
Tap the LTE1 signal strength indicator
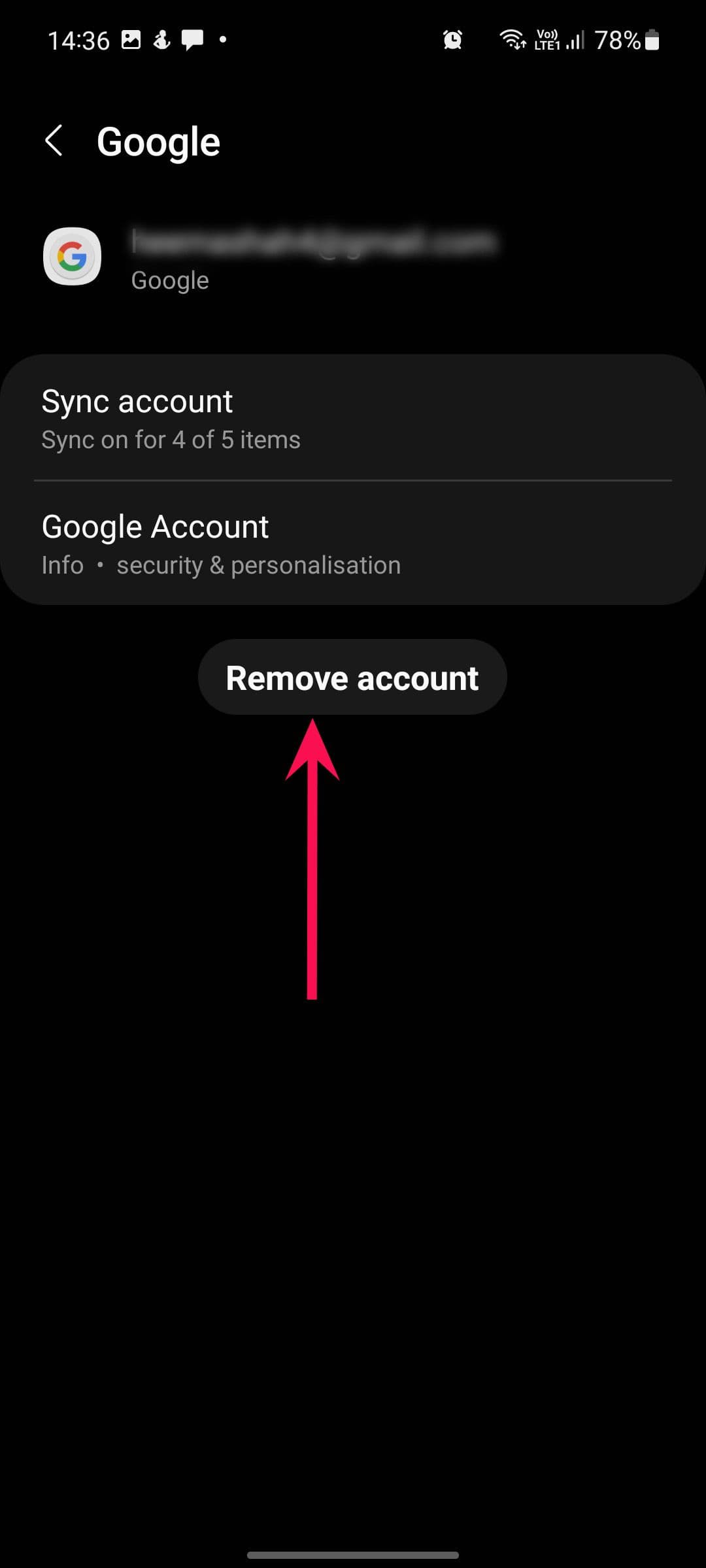tap(573, 41)
